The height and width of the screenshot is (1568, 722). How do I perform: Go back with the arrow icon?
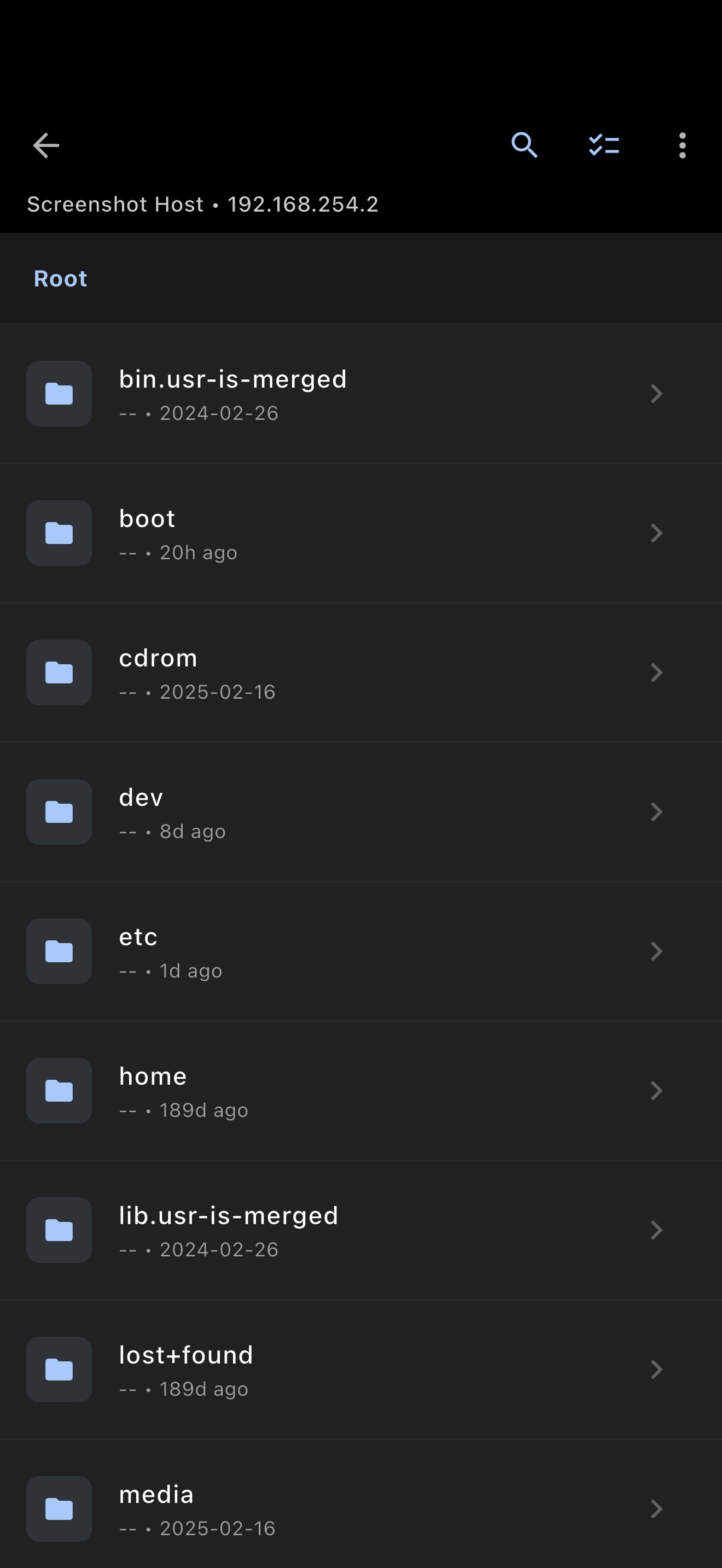click(x=45, y=145)
